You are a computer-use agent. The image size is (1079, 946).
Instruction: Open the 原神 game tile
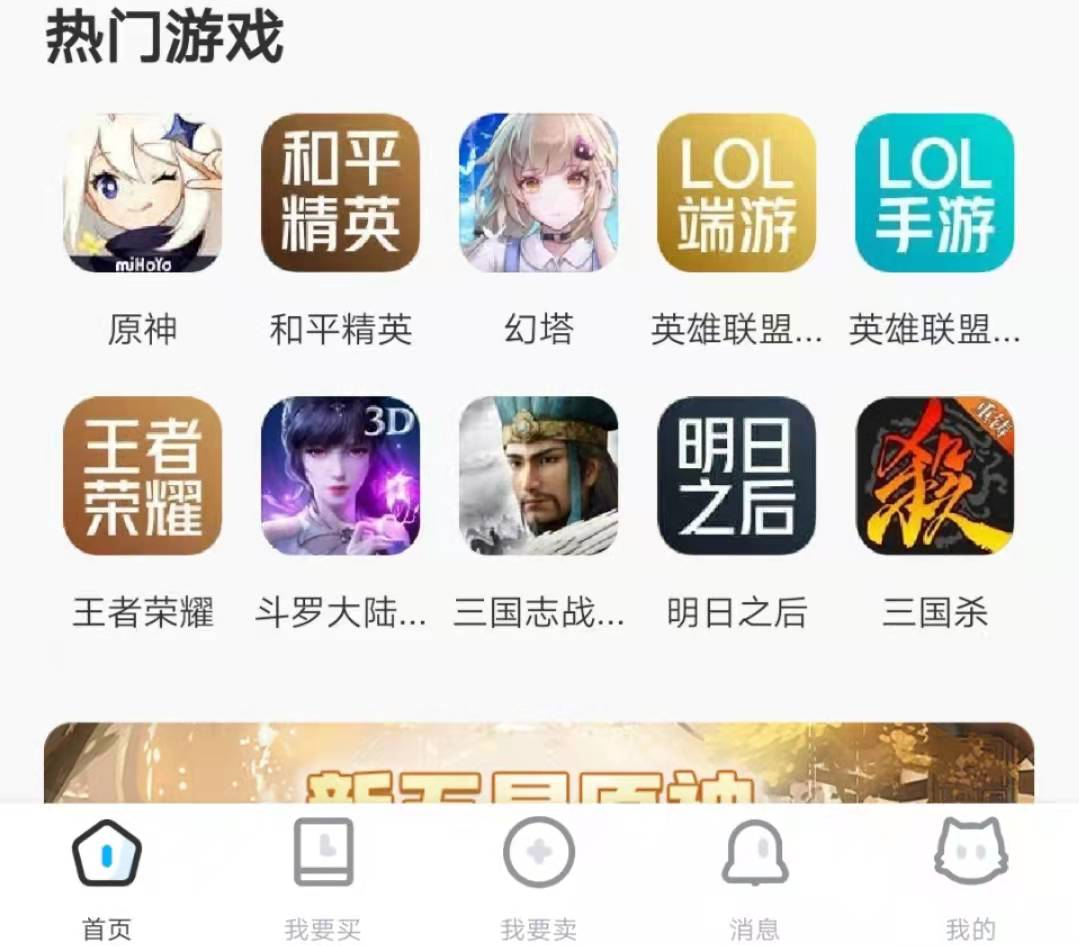coord(142,193)
